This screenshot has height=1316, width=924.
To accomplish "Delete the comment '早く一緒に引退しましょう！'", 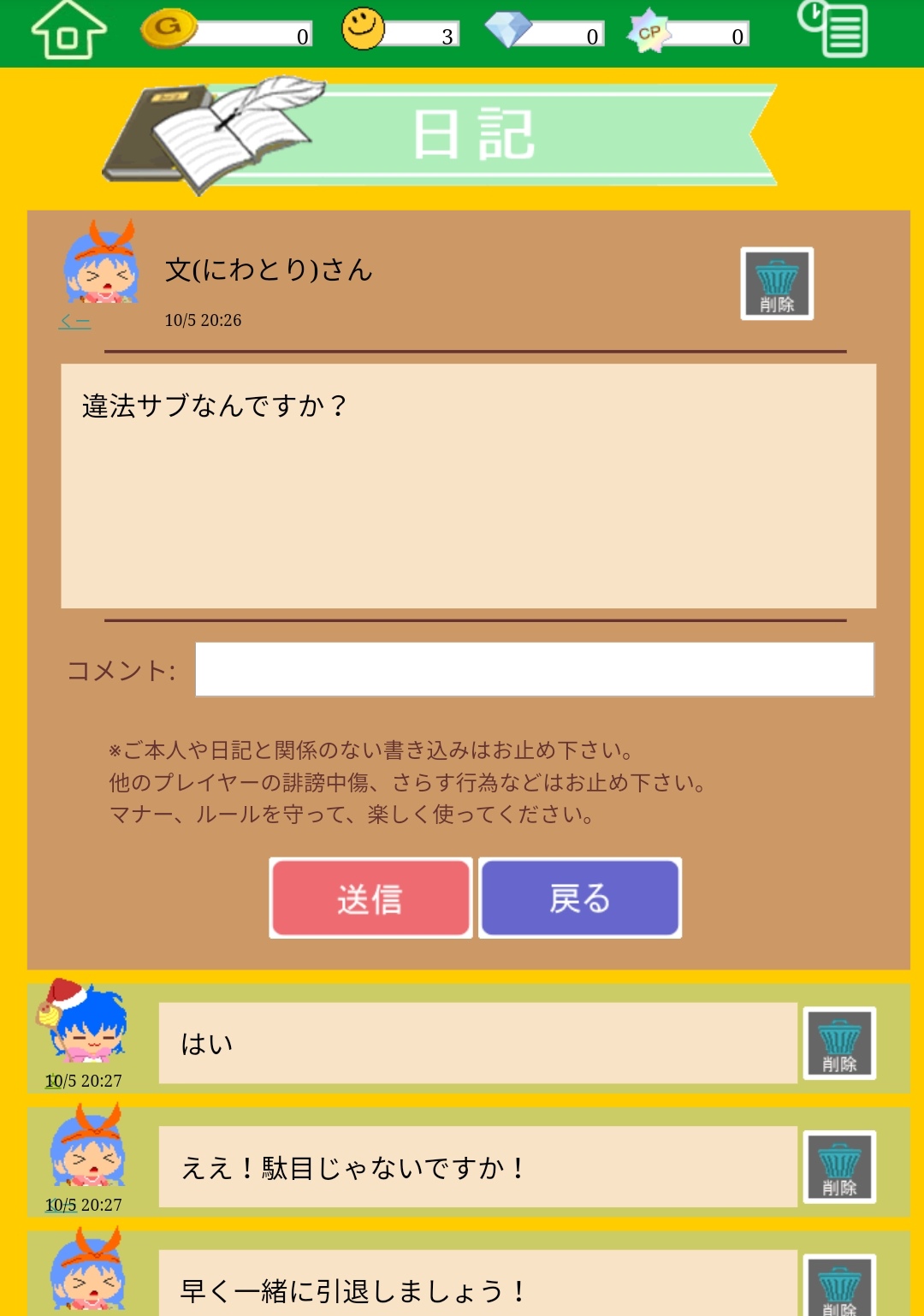I will click(x=839, y=1286).
